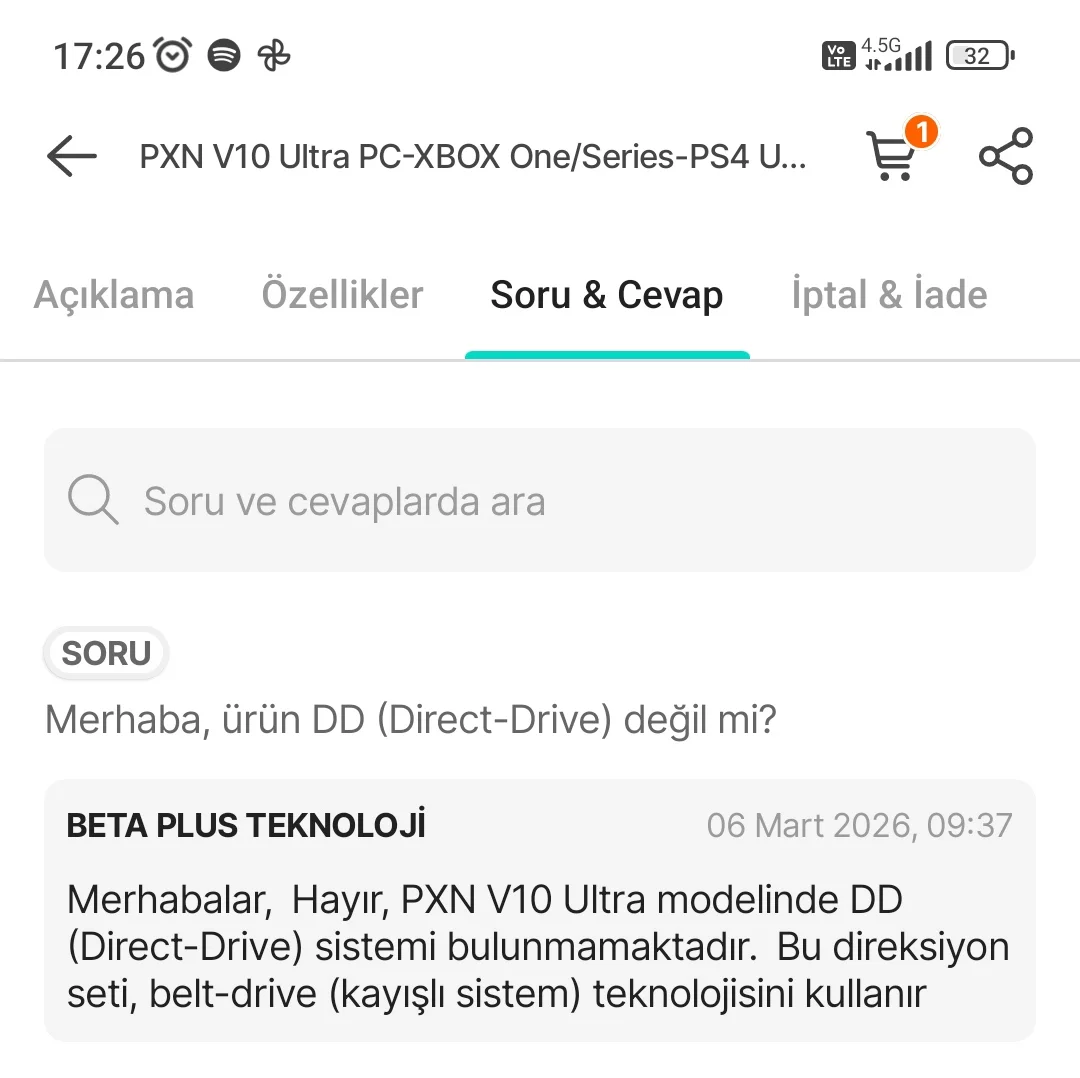Share this product page
Image resolution: width=1080 pixels, height=1078 pixels.
(1005, 156)
